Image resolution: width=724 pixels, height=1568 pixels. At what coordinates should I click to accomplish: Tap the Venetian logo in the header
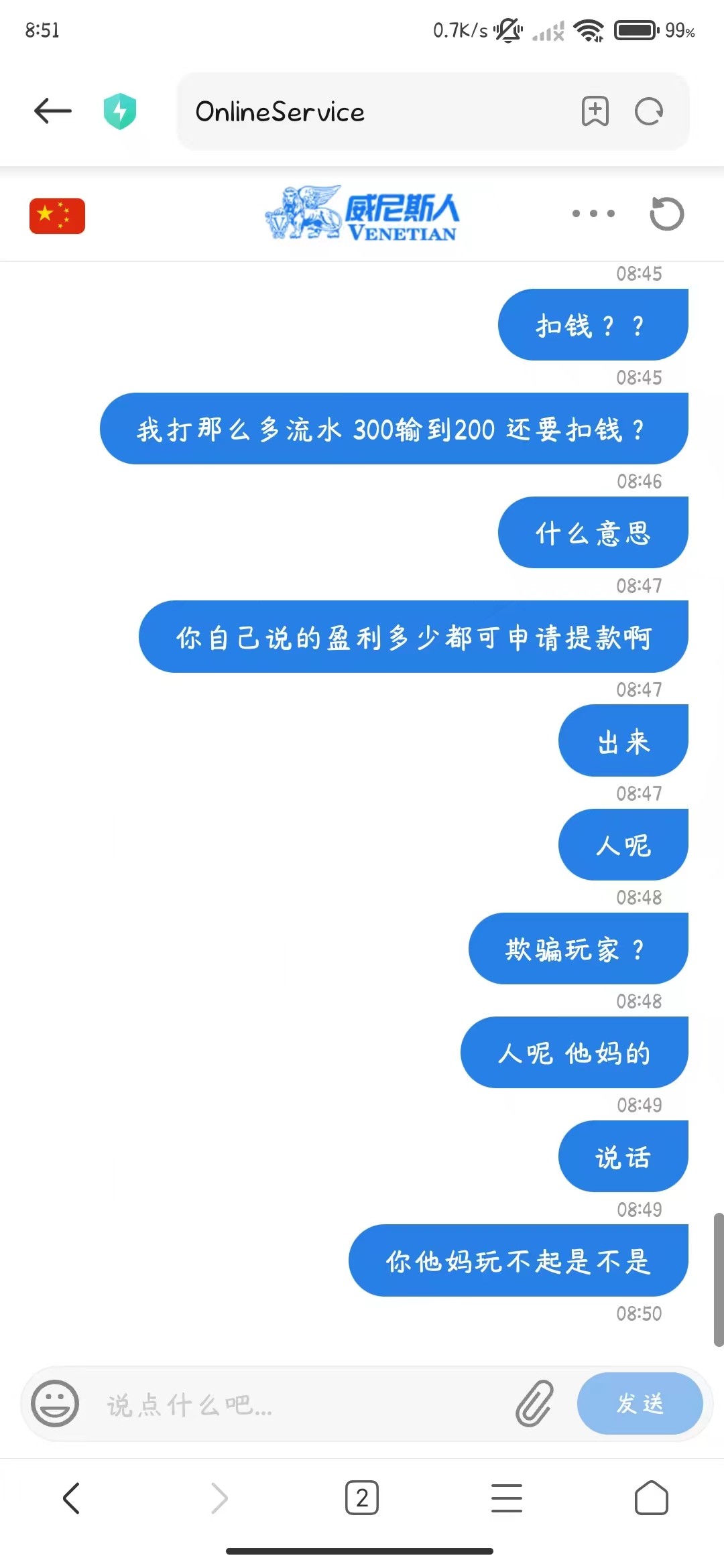click(x=362, y=214)
